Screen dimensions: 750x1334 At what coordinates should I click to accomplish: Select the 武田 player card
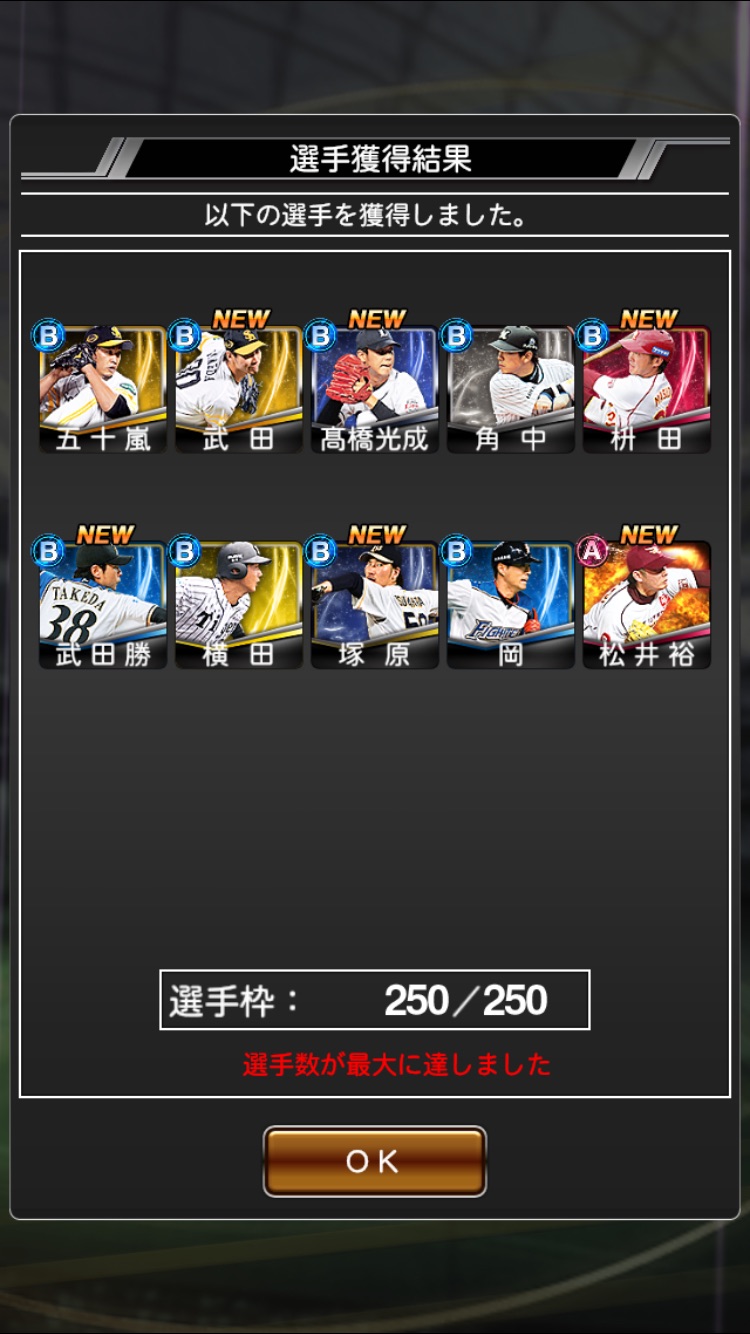pos(238,390)
